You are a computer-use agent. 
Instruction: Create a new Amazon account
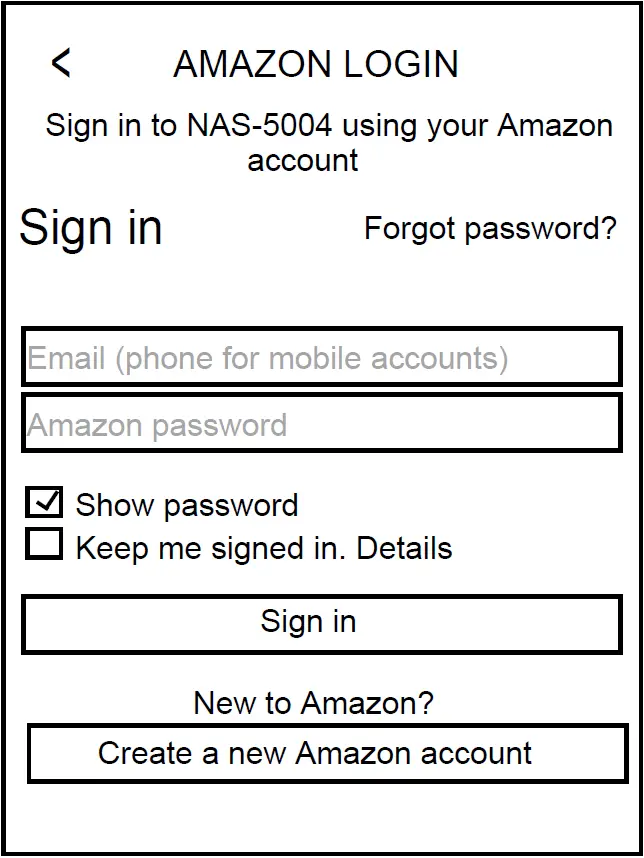(326, 753)
